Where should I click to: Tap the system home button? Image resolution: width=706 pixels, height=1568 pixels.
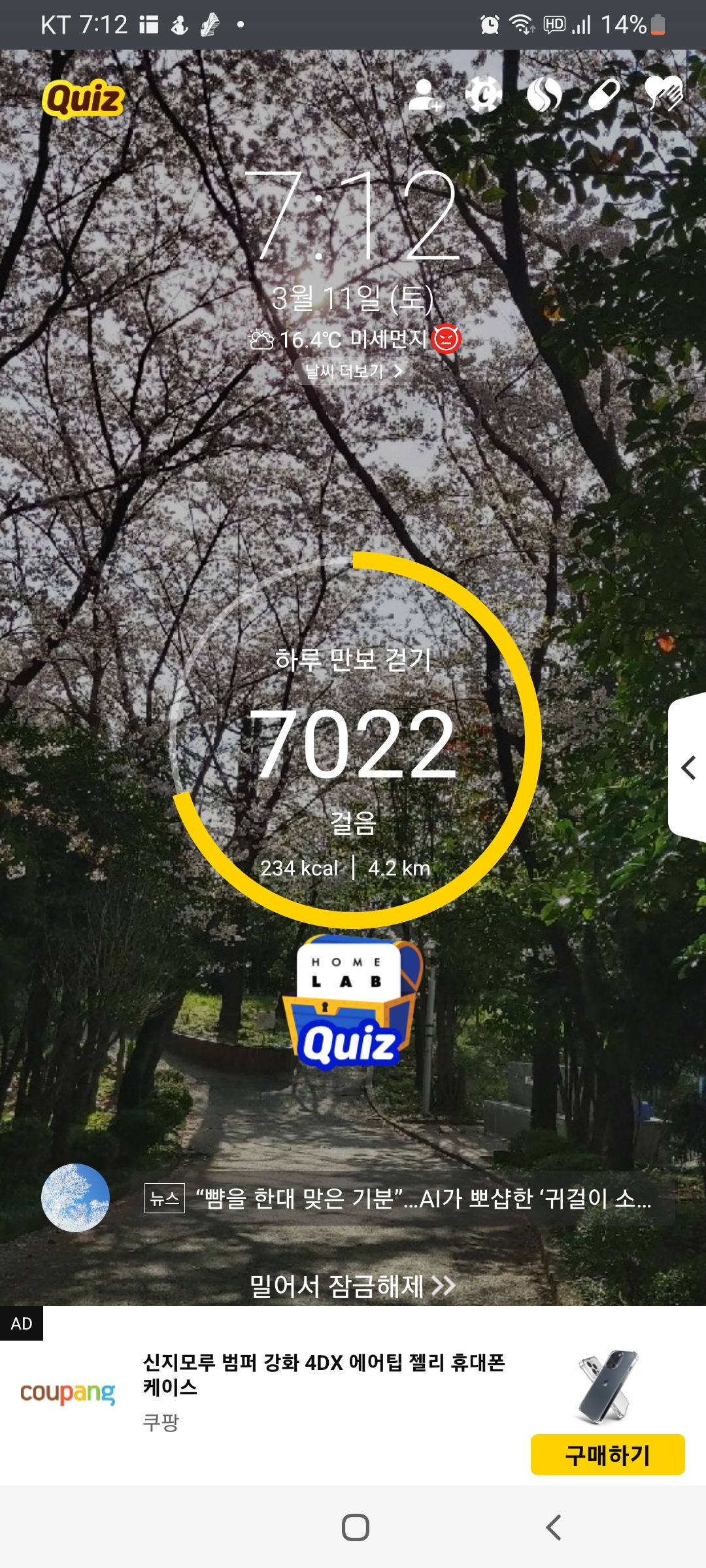355,1527
